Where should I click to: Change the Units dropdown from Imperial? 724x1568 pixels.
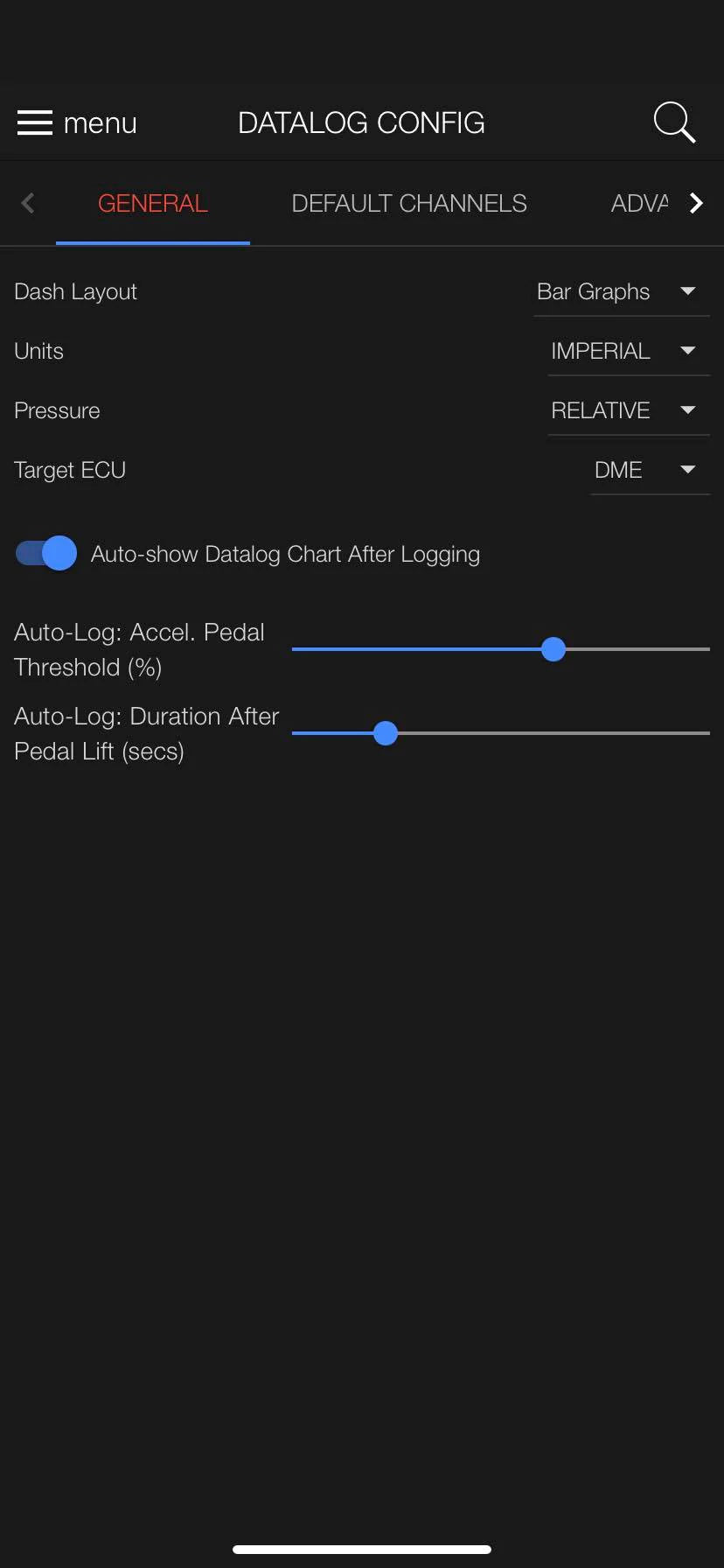(x=627, y=351)
